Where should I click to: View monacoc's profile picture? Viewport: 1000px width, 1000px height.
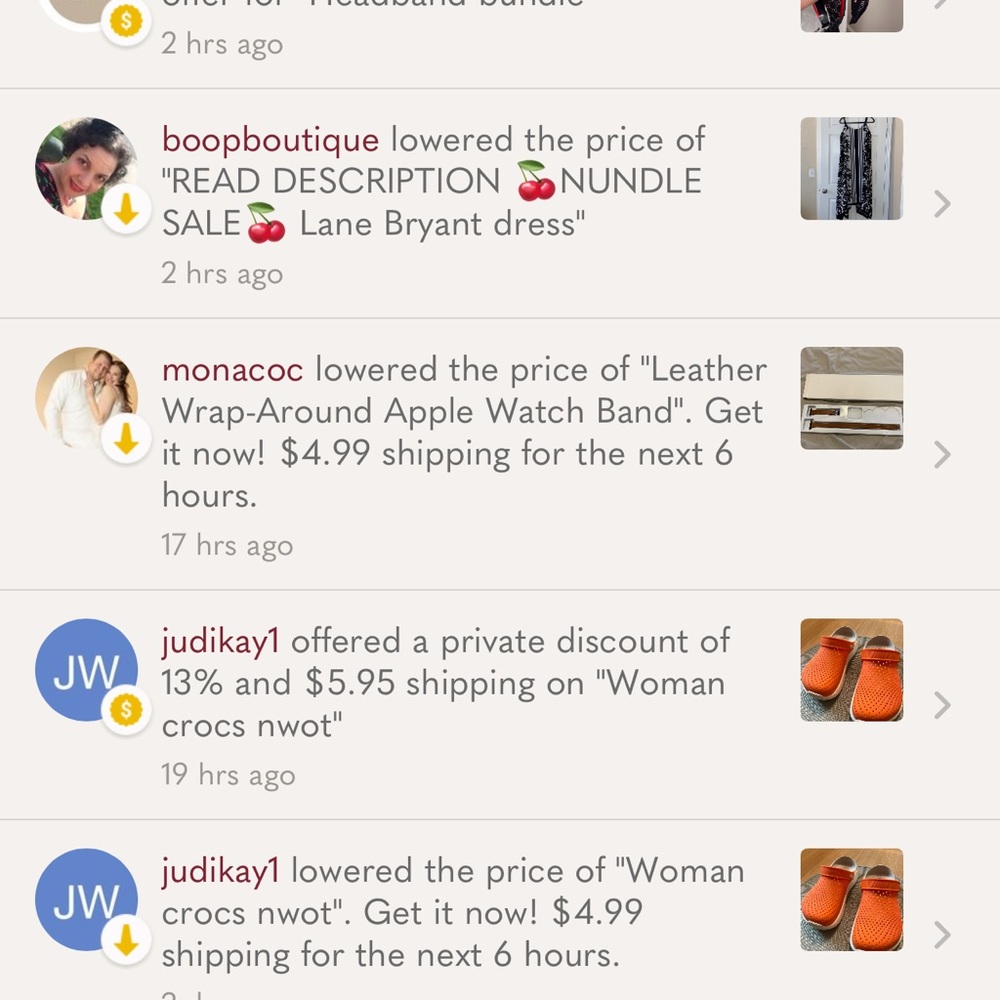[x=85, y=397]
